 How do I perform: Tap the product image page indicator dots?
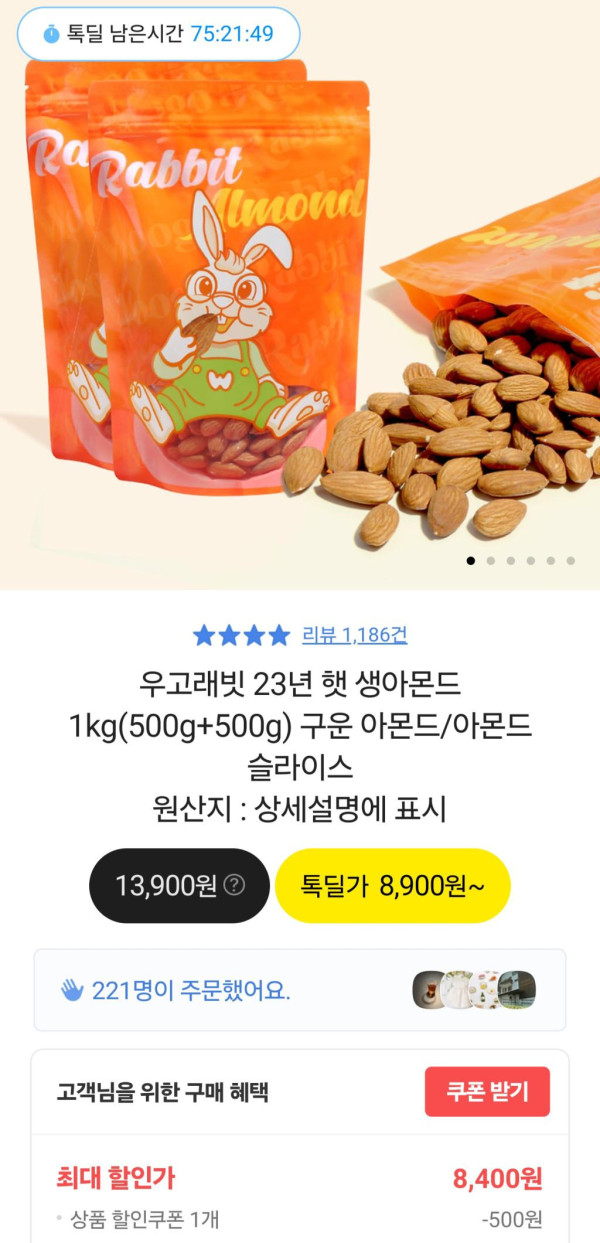tap(520, 561)
